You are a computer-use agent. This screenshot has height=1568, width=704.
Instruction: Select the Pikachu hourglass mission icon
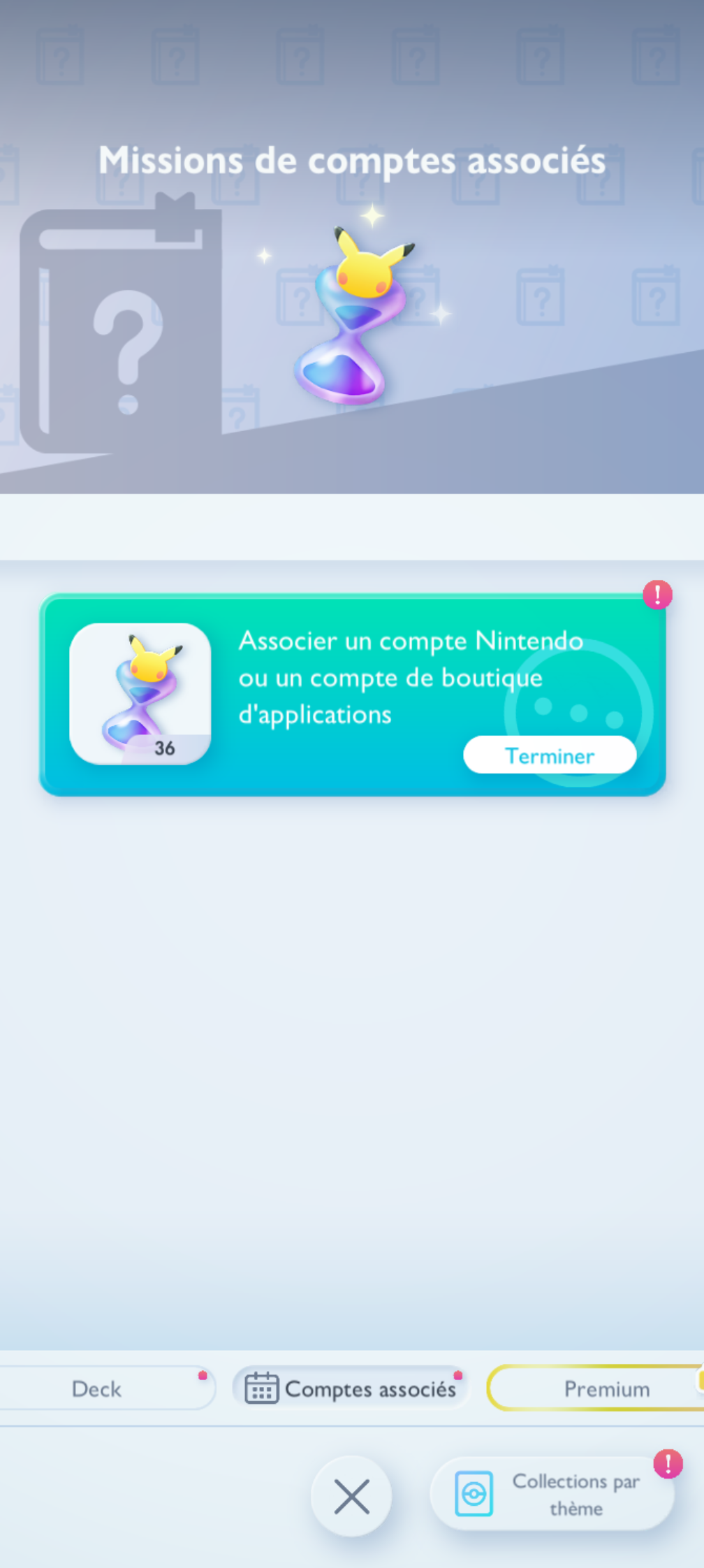(x=140, y=692)
